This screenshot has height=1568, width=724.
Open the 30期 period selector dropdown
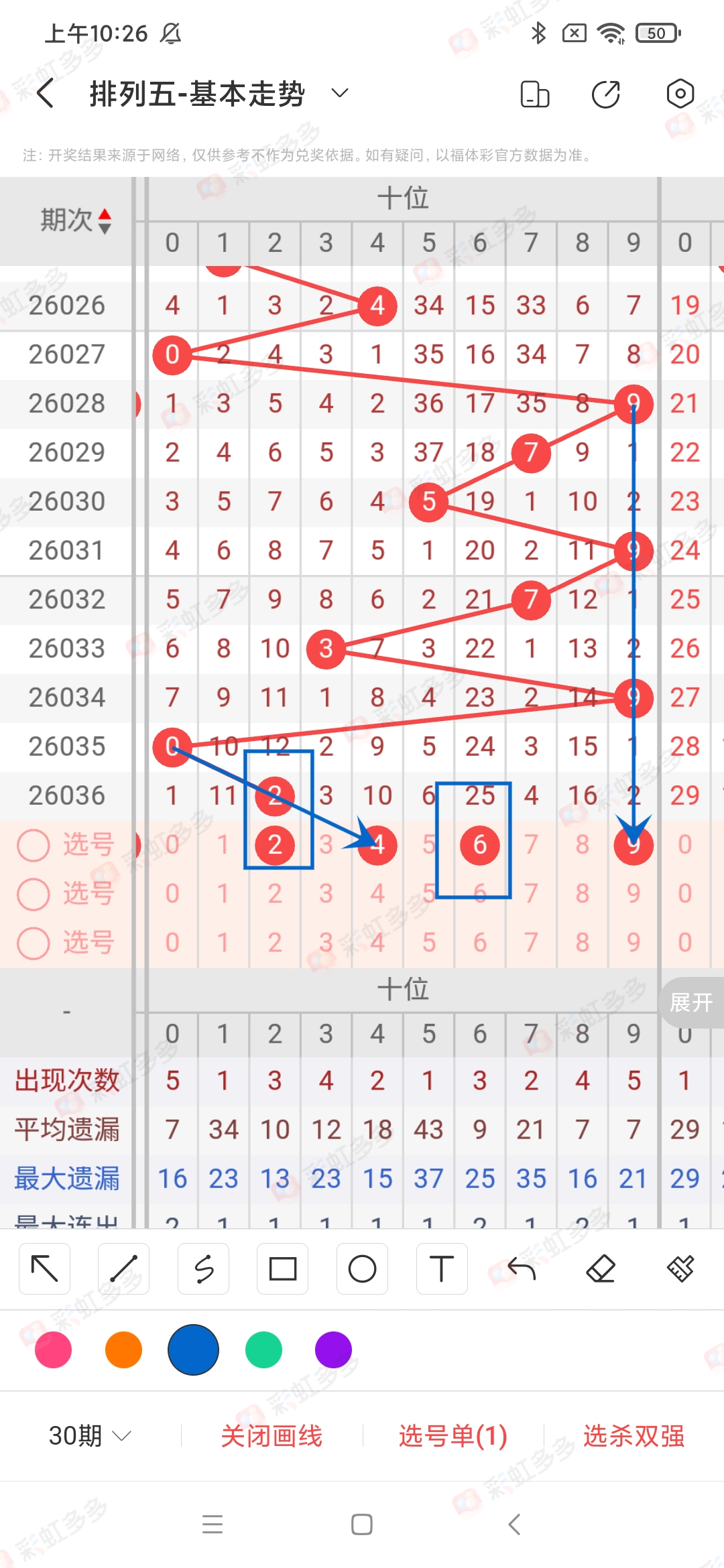(87, 1435)
